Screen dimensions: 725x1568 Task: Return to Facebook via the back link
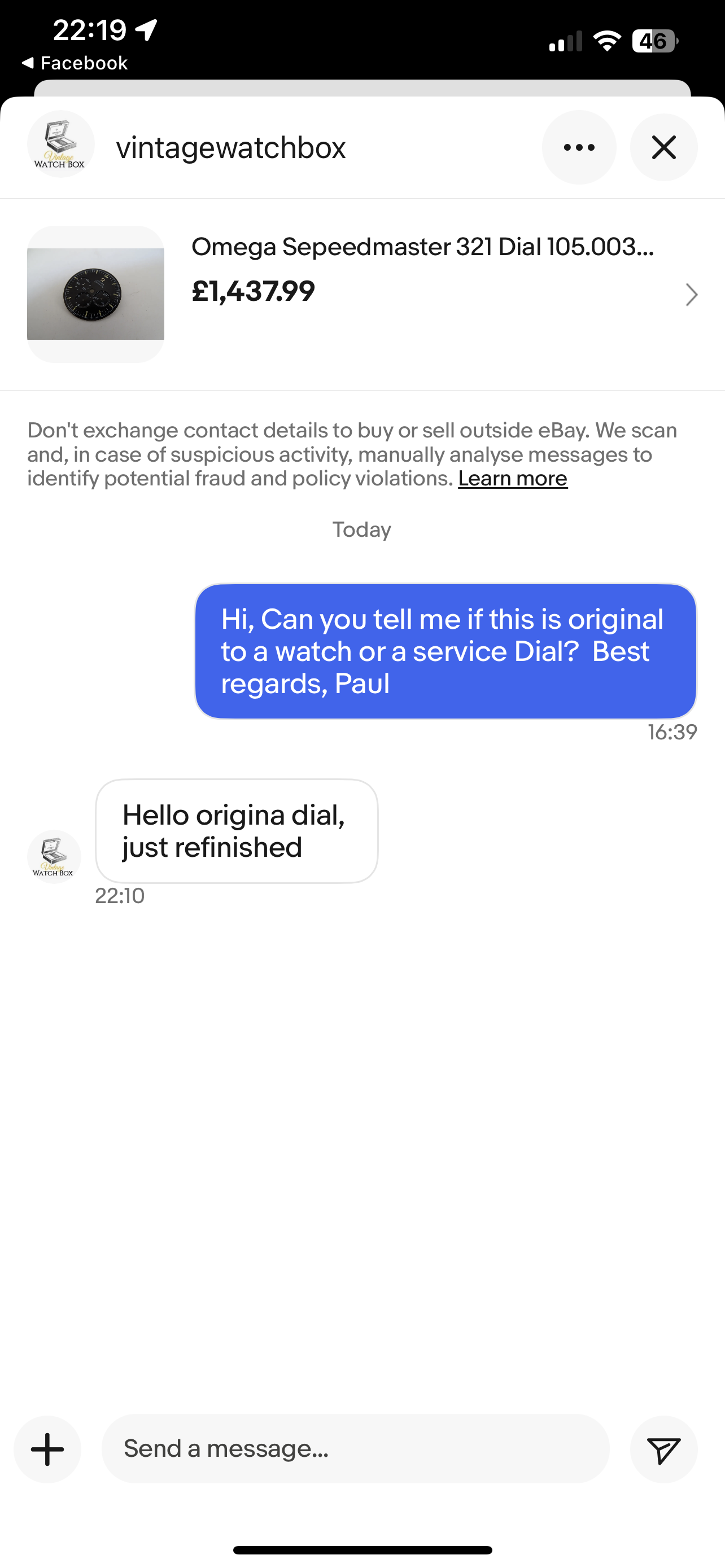(x=75, y=63)
